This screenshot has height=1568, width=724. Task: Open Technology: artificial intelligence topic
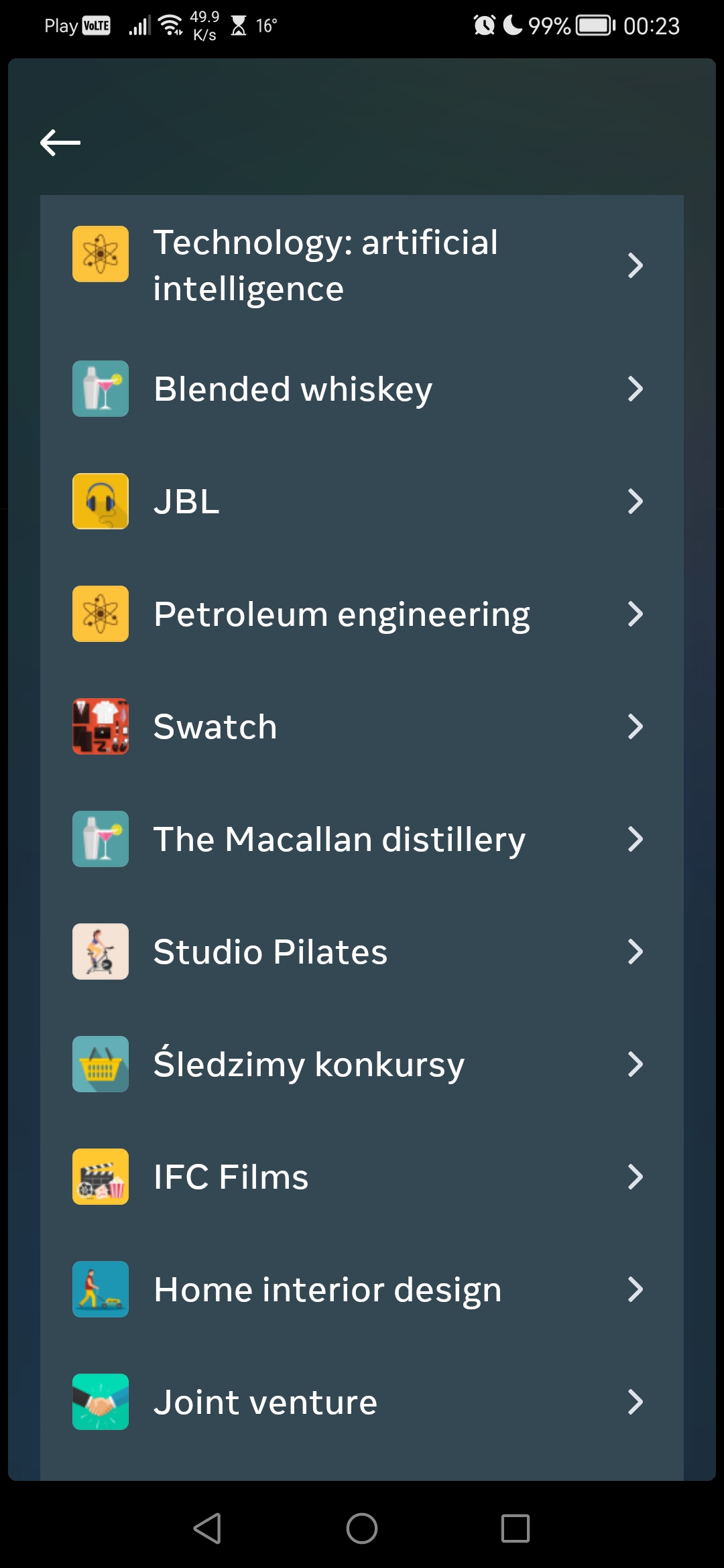pyautogui.click(x=362, y=265)
